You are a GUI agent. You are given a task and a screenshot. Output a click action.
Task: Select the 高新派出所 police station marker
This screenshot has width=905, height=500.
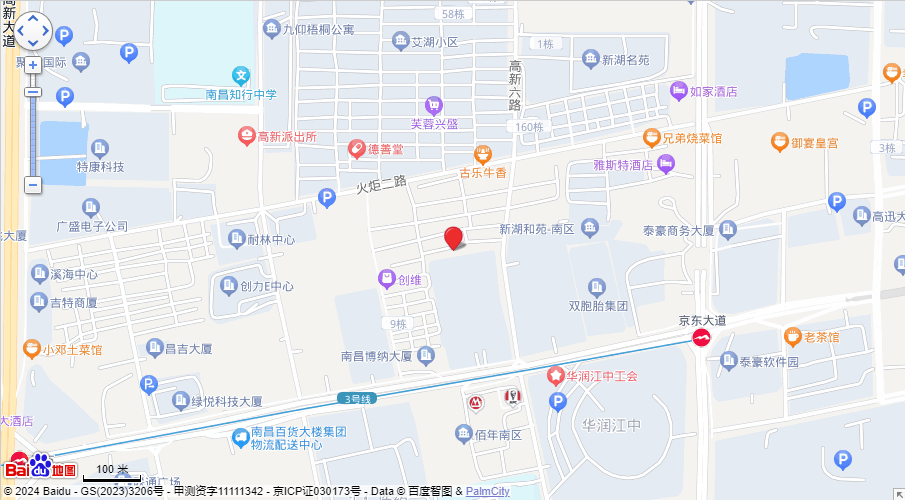tap(246, 135)
